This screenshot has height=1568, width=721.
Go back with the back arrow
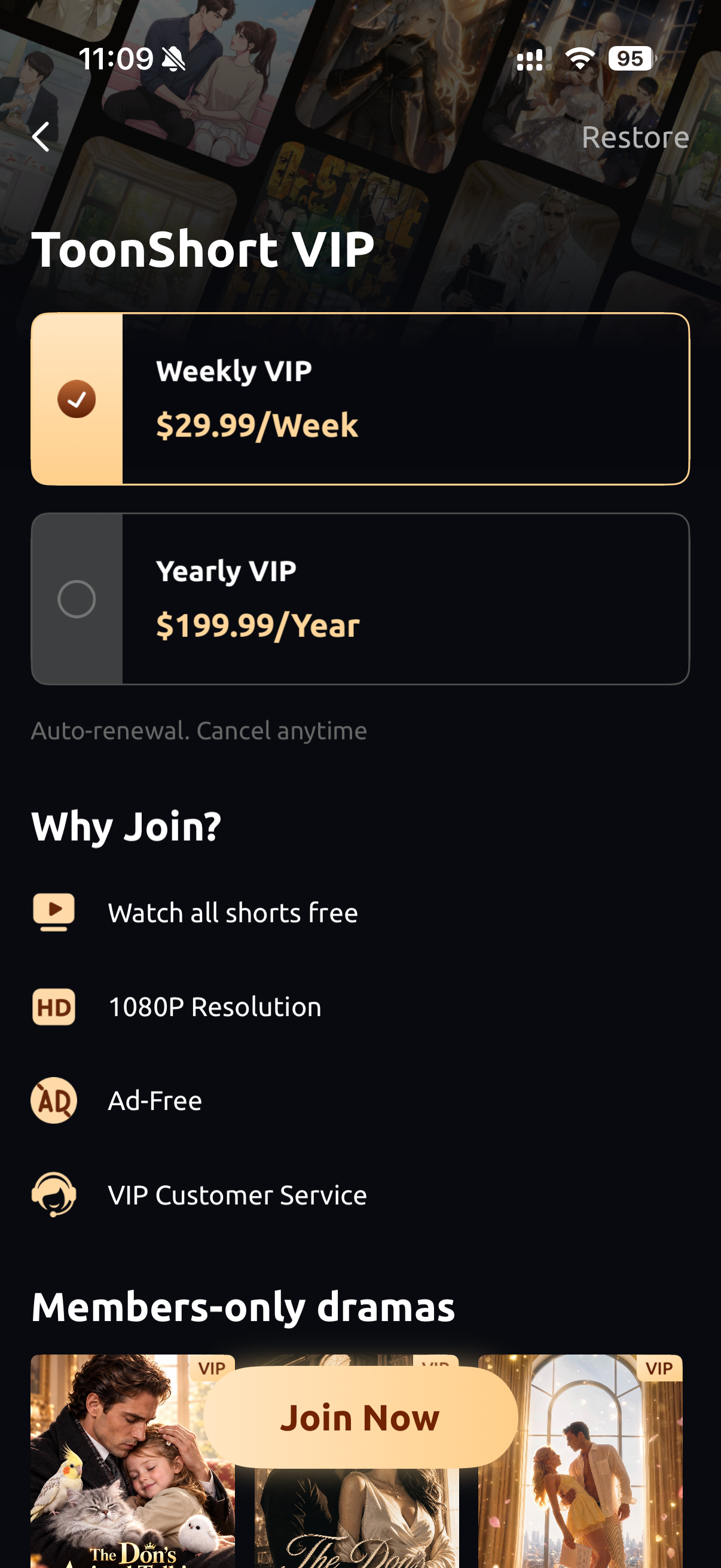pyautogui.click(x=41, y=137)
